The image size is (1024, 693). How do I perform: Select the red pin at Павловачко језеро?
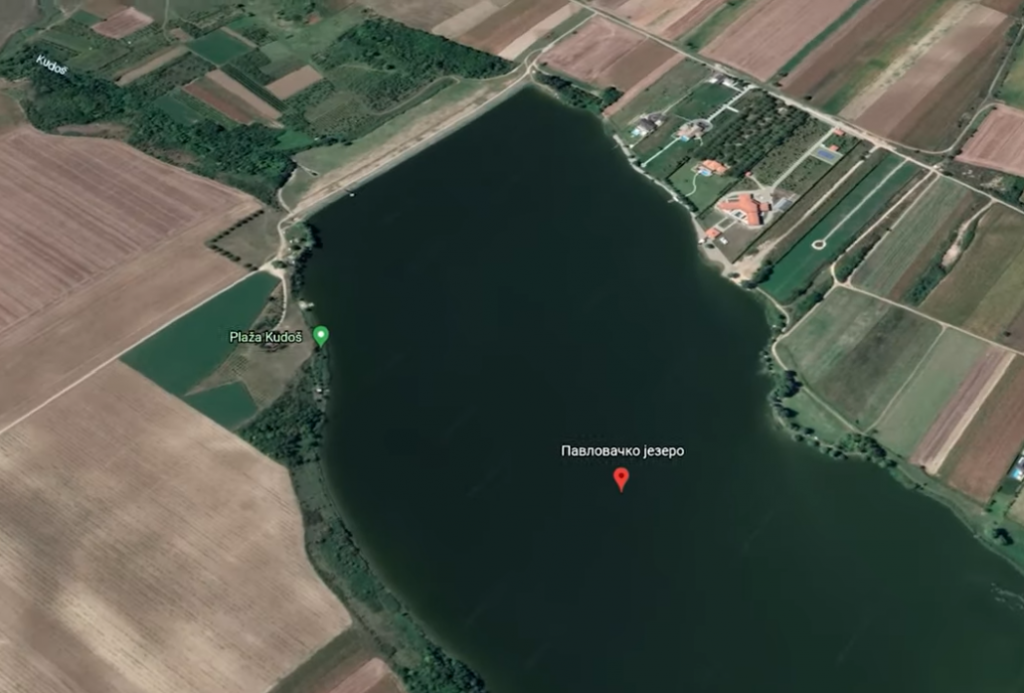click(x=621, y=478)
